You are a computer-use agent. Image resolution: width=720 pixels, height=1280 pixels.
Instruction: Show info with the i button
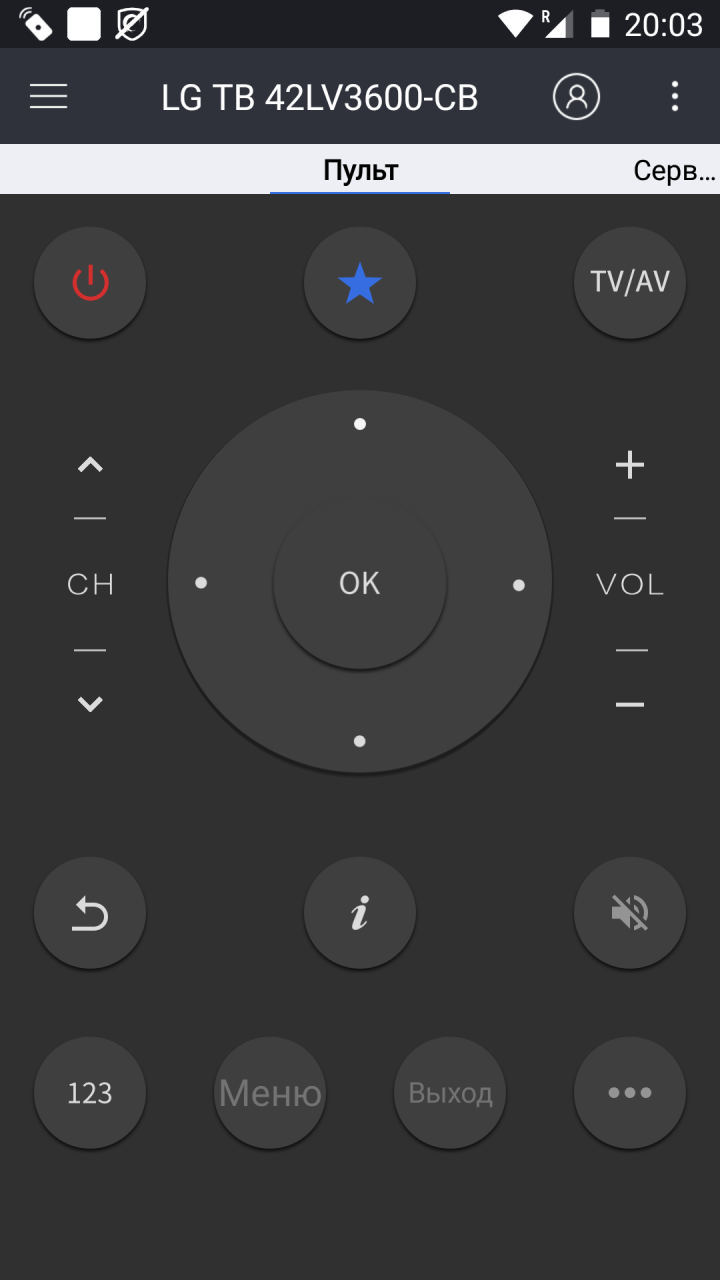tap(360, 913)
